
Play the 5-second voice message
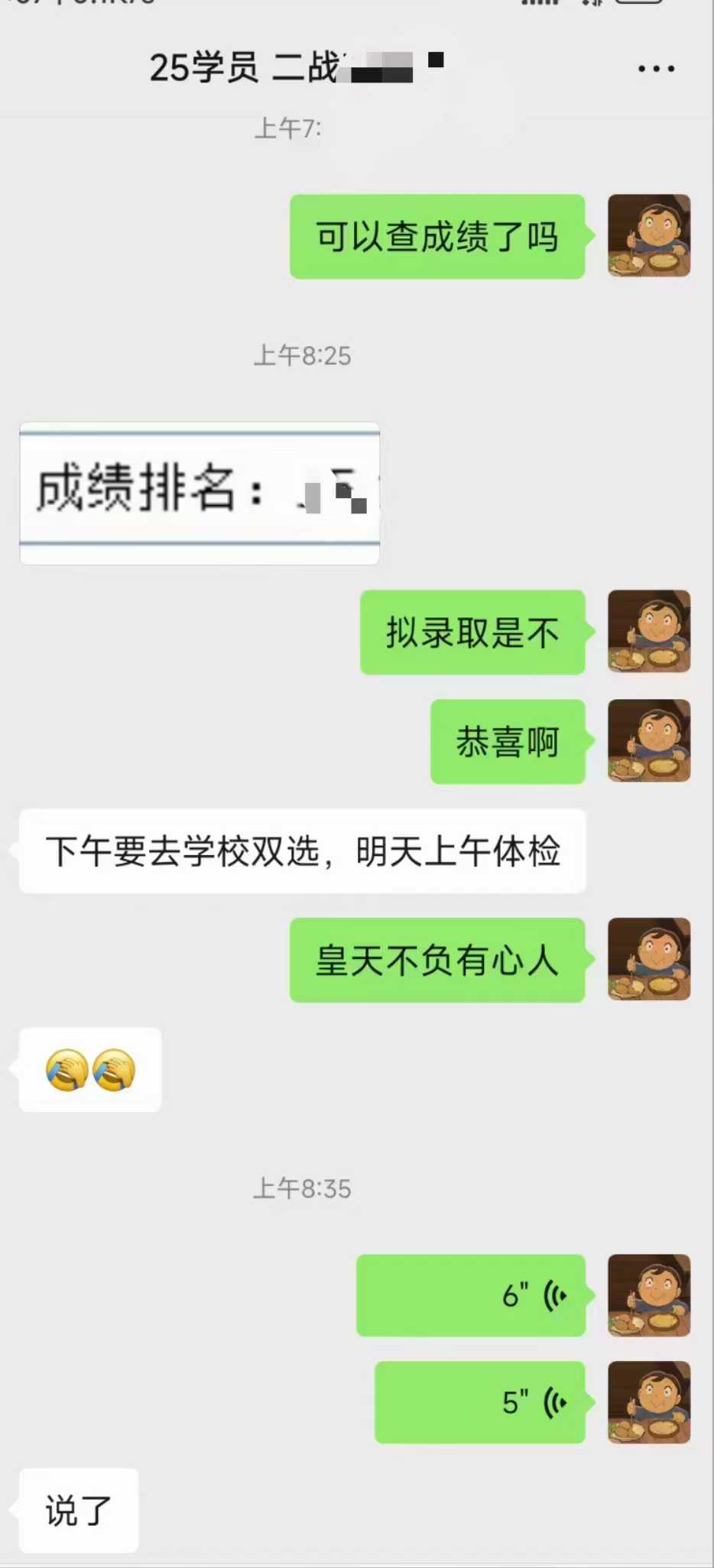(480, 1402)
